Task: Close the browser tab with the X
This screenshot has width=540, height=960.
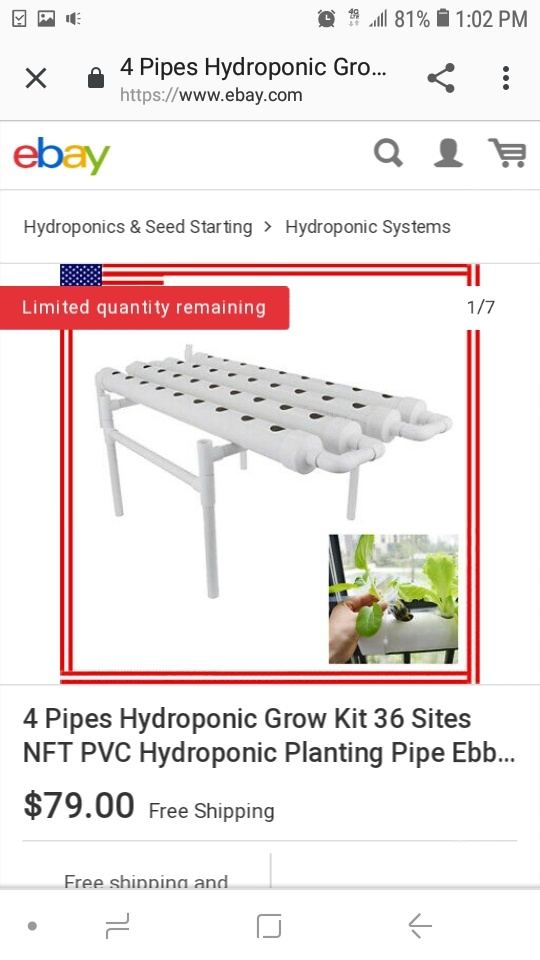Action: tap(36, 78)
